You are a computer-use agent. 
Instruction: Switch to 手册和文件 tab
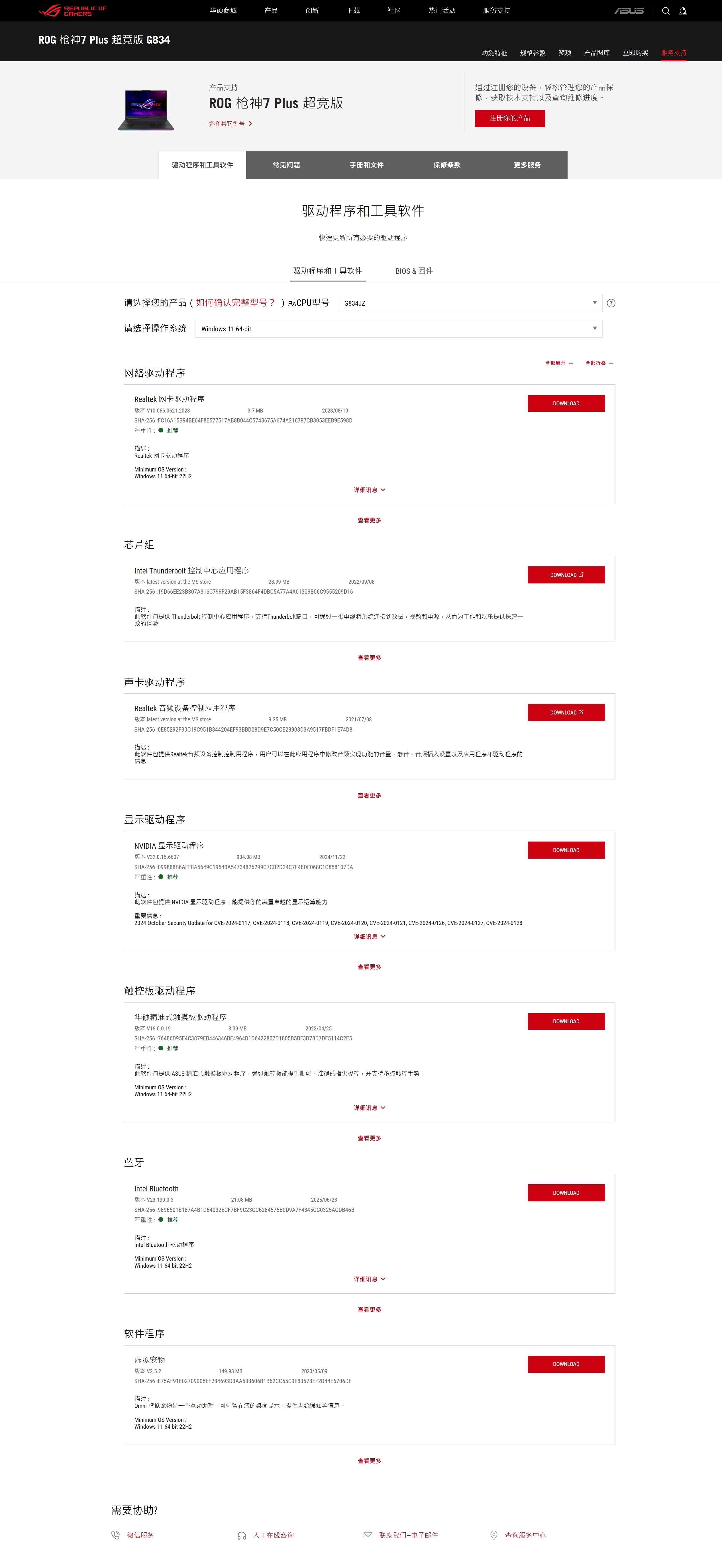point(366,165)
